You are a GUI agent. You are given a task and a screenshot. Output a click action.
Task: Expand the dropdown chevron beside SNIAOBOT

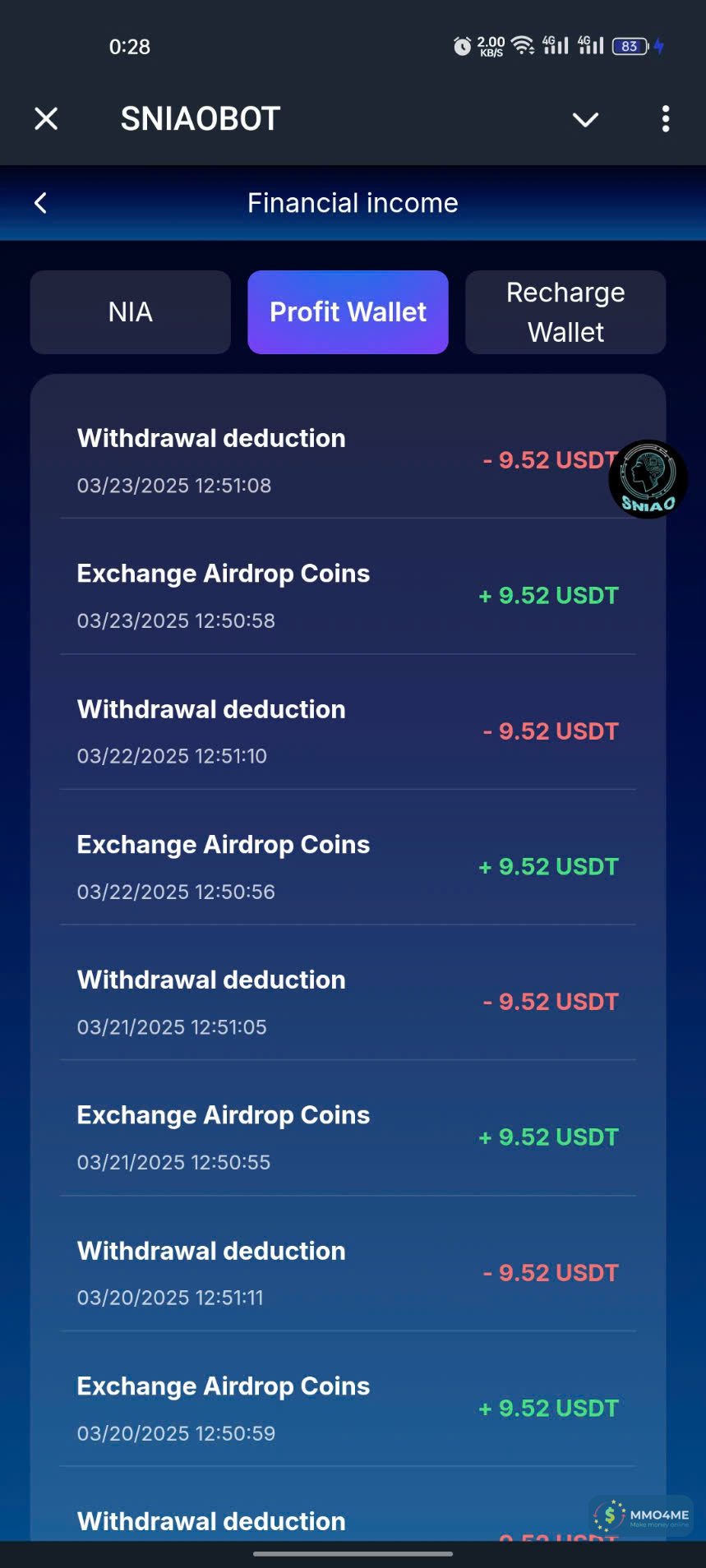[x=585, y=120]
